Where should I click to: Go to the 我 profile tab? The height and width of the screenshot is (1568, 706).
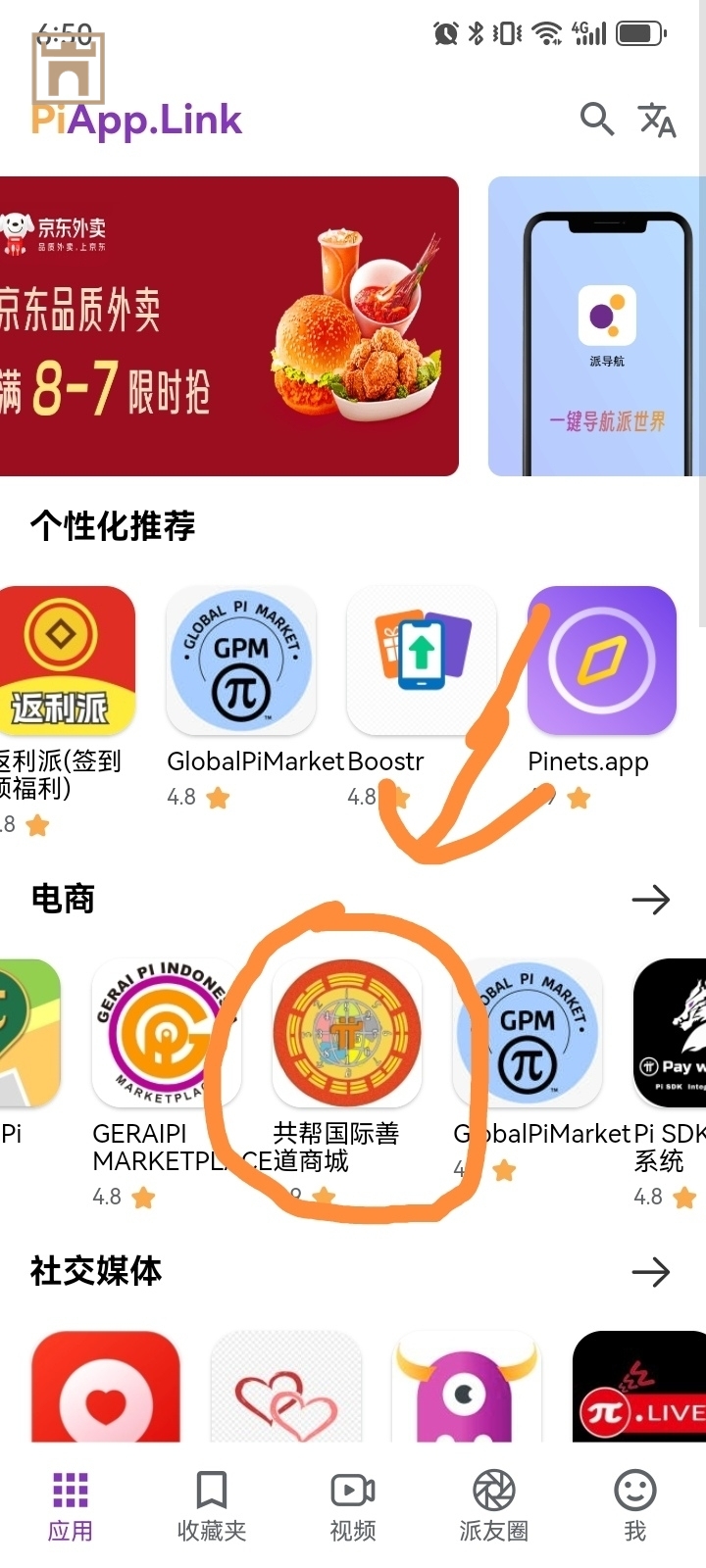634,1506
